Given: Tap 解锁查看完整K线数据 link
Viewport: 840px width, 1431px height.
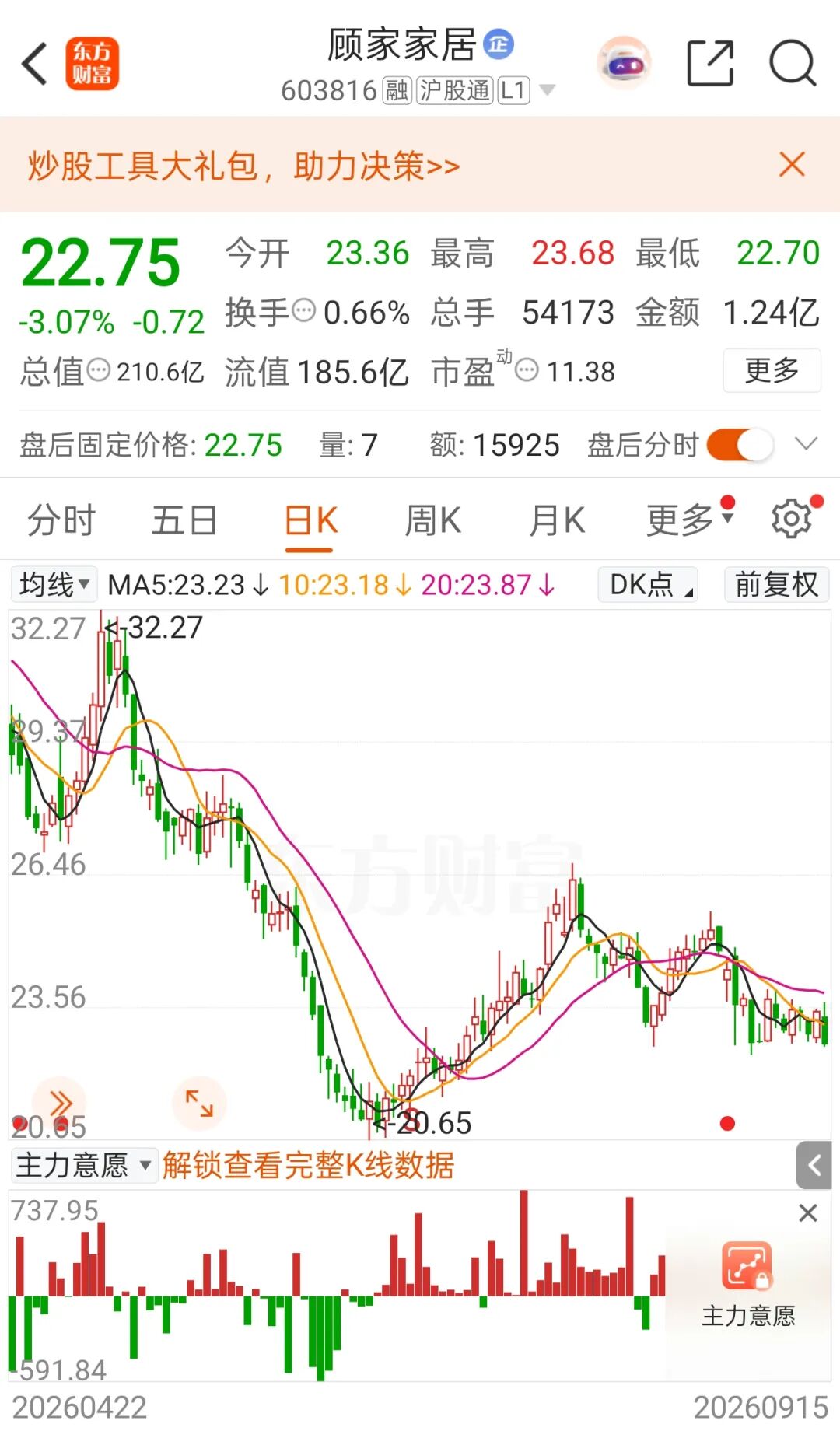Looking at the screenshot, I should click(308, 1165).
